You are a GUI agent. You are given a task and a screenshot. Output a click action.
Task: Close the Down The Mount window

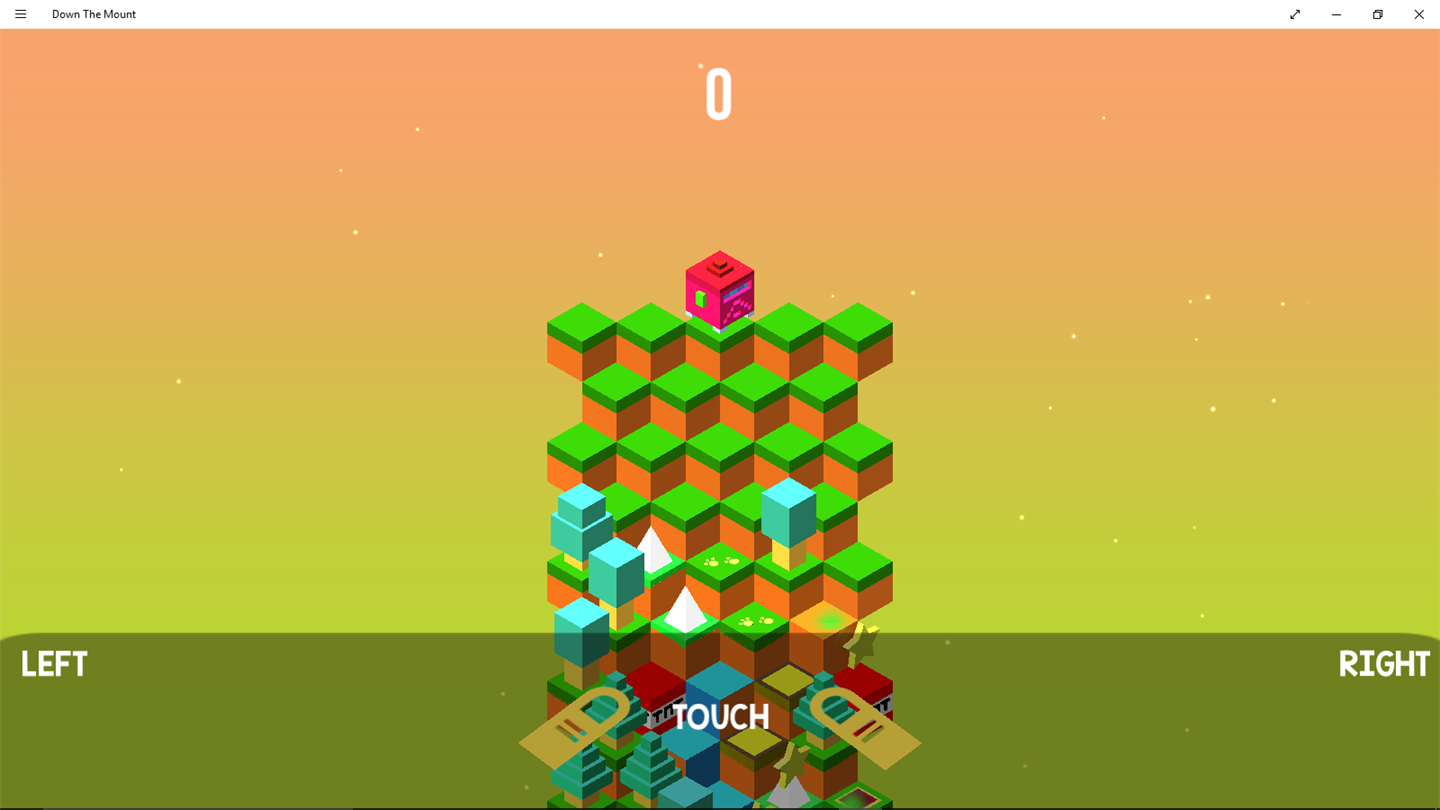click(1418, 14)
